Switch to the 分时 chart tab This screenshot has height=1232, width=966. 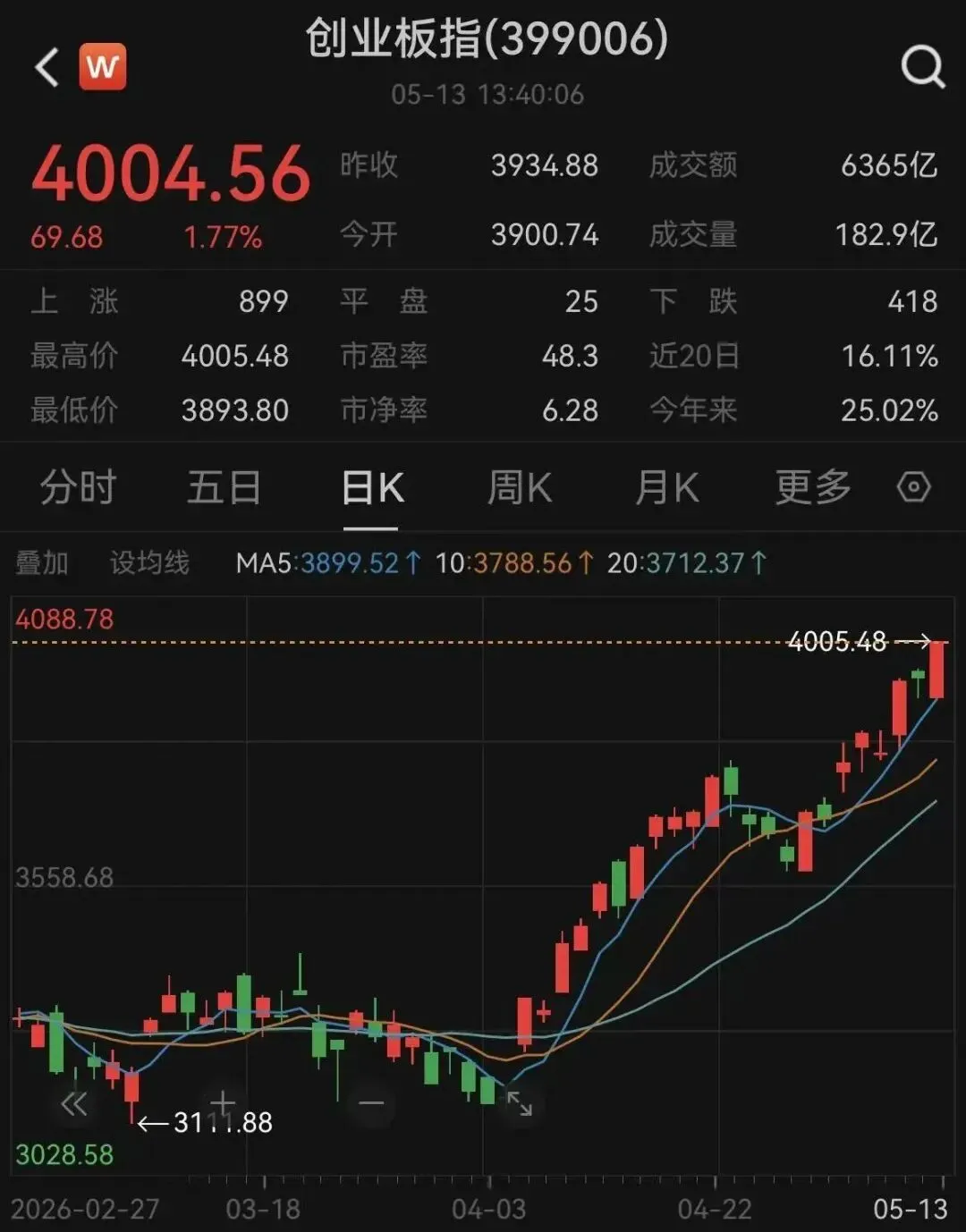(79, 488)
